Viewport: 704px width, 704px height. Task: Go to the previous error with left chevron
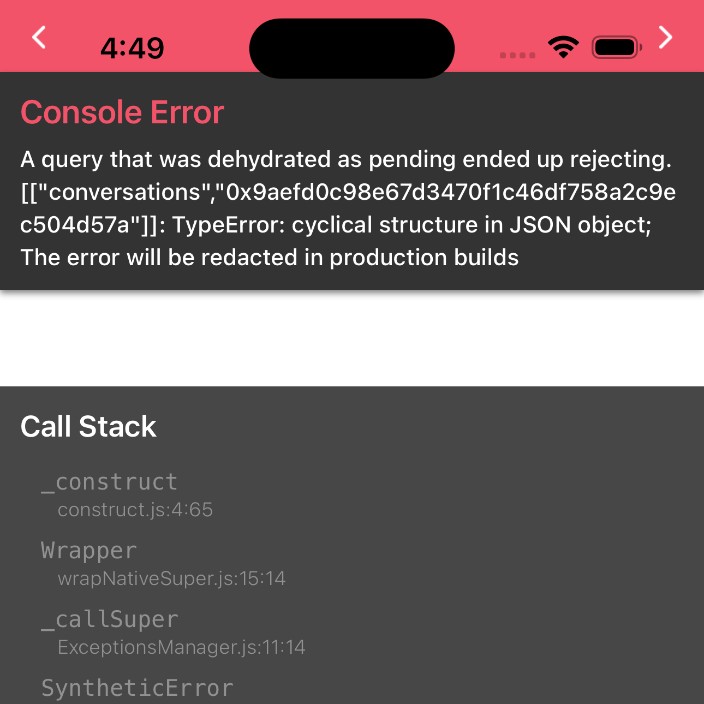[x=39, y=38]
